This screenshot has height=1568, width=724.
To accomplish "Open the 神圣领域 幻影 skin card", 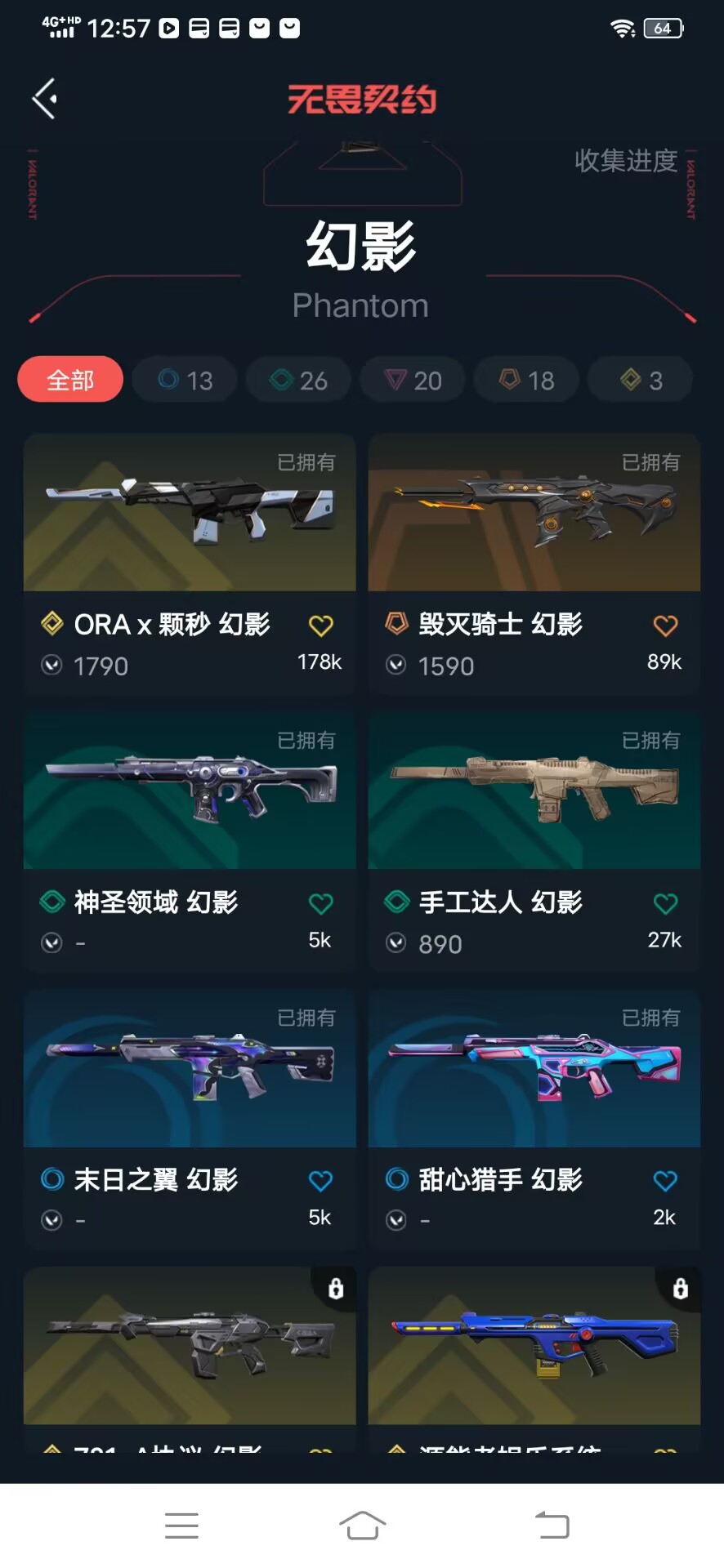I will [x=190, y=842].
